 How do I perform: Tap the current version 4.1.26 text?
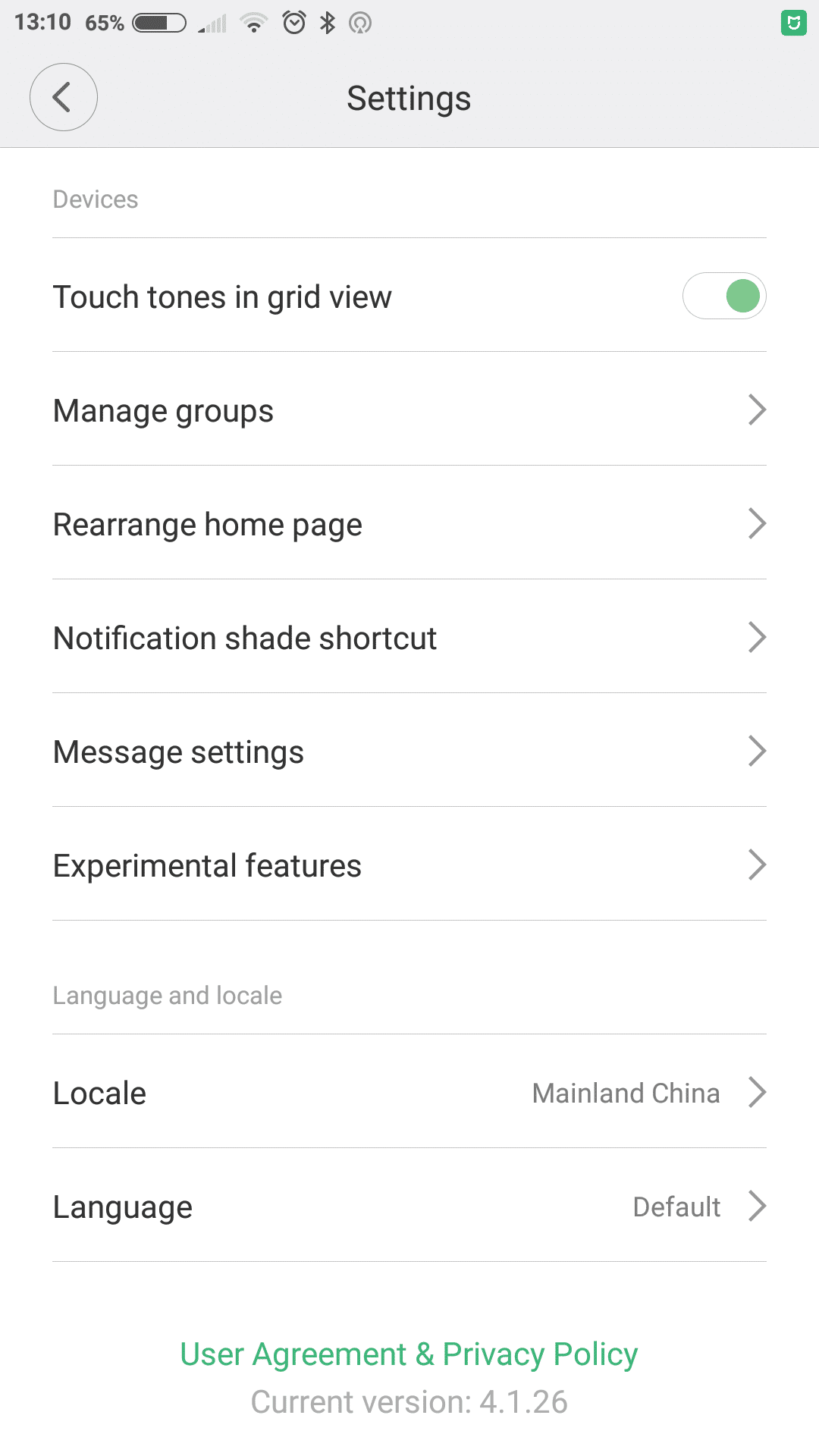[409, 1401]
